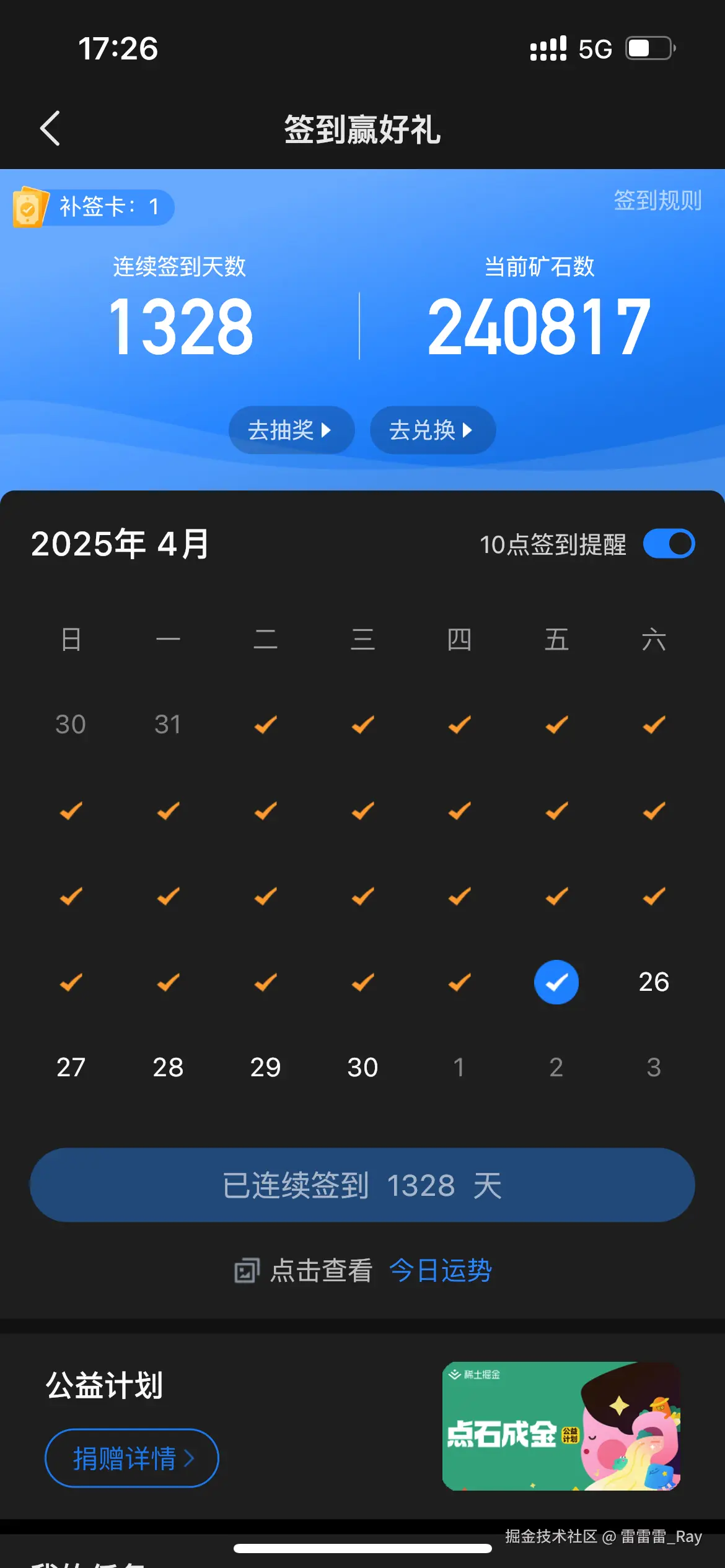The width and height of the screenshot is (725, 1568).
Task: Open the 签到规则 rules page
Action: coord(658,201)
